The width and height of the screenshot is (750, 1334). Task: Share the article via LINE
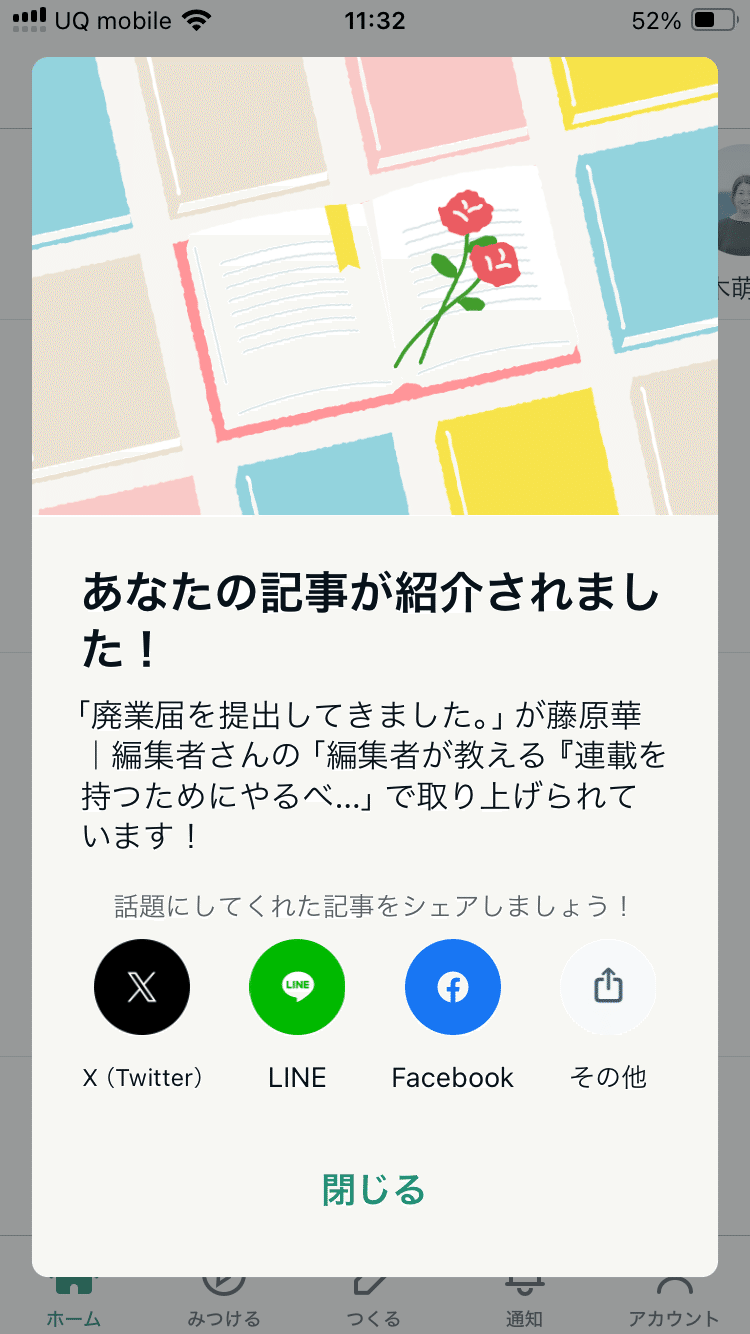click(297, 987)
